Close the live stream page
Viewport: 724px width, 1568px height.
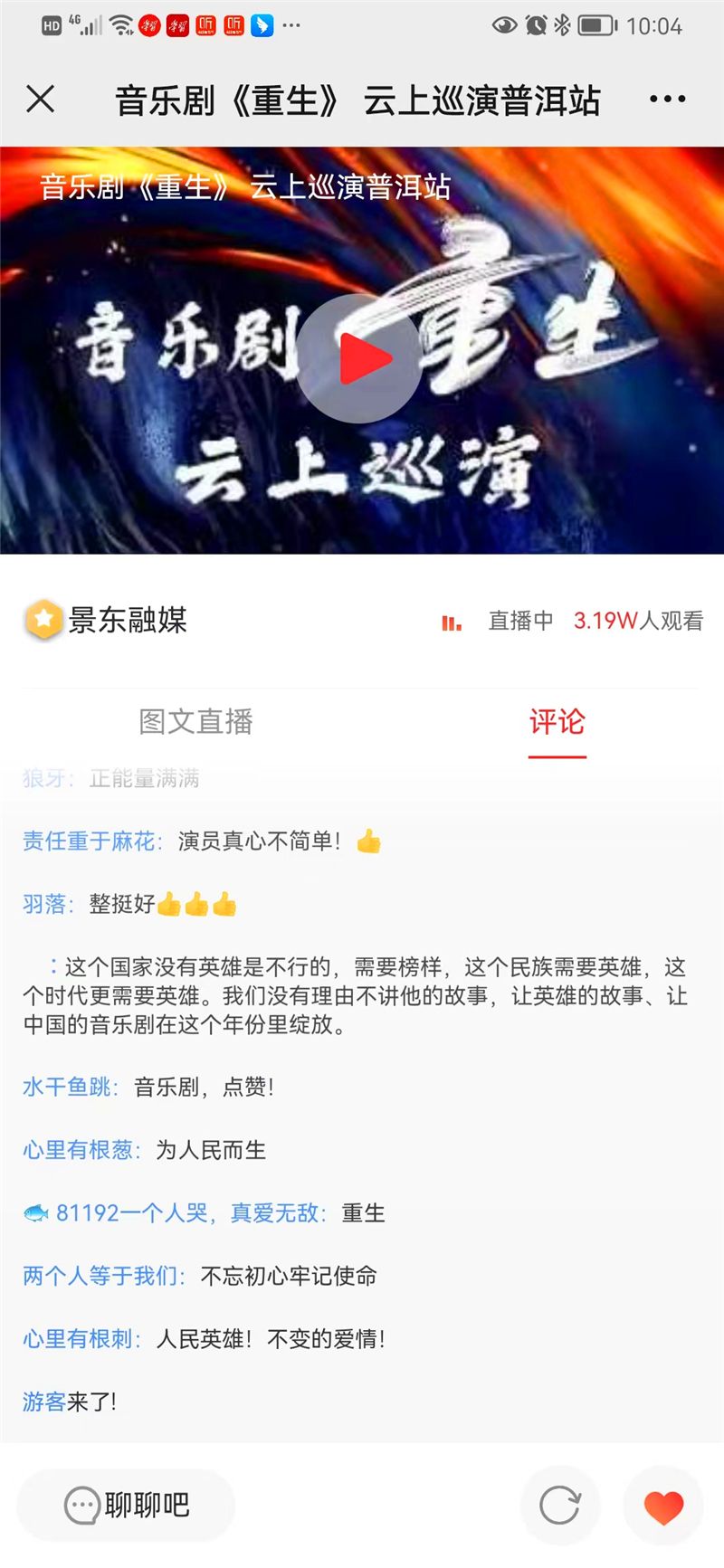tap(41, 99)
